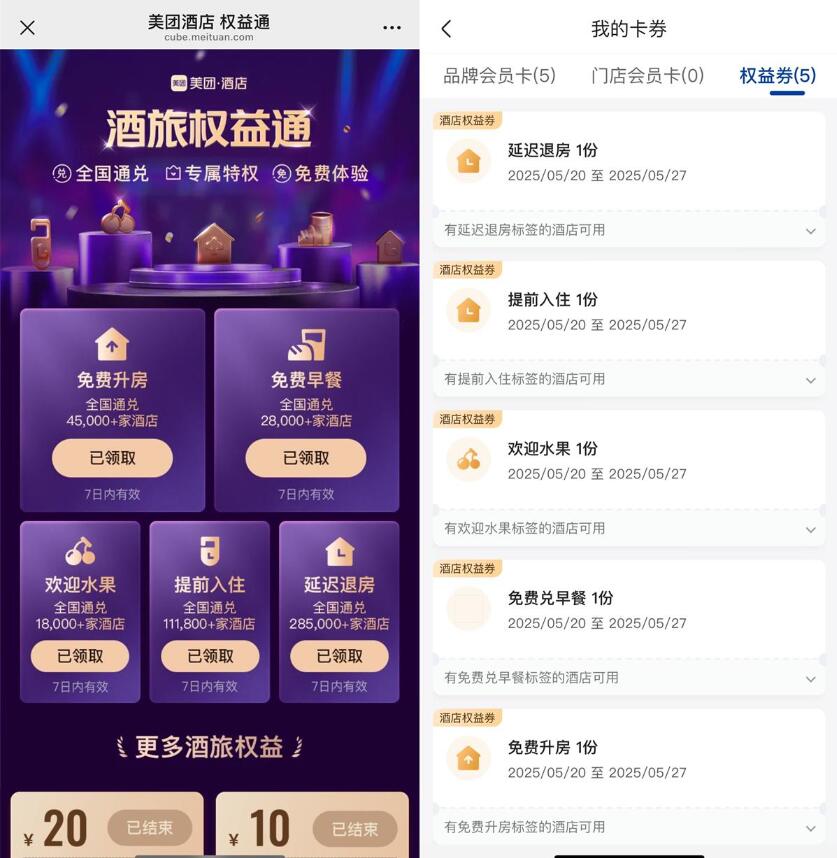
Task: Tap 已领取 under 延迟退房
Action: [x=340, y=656]
